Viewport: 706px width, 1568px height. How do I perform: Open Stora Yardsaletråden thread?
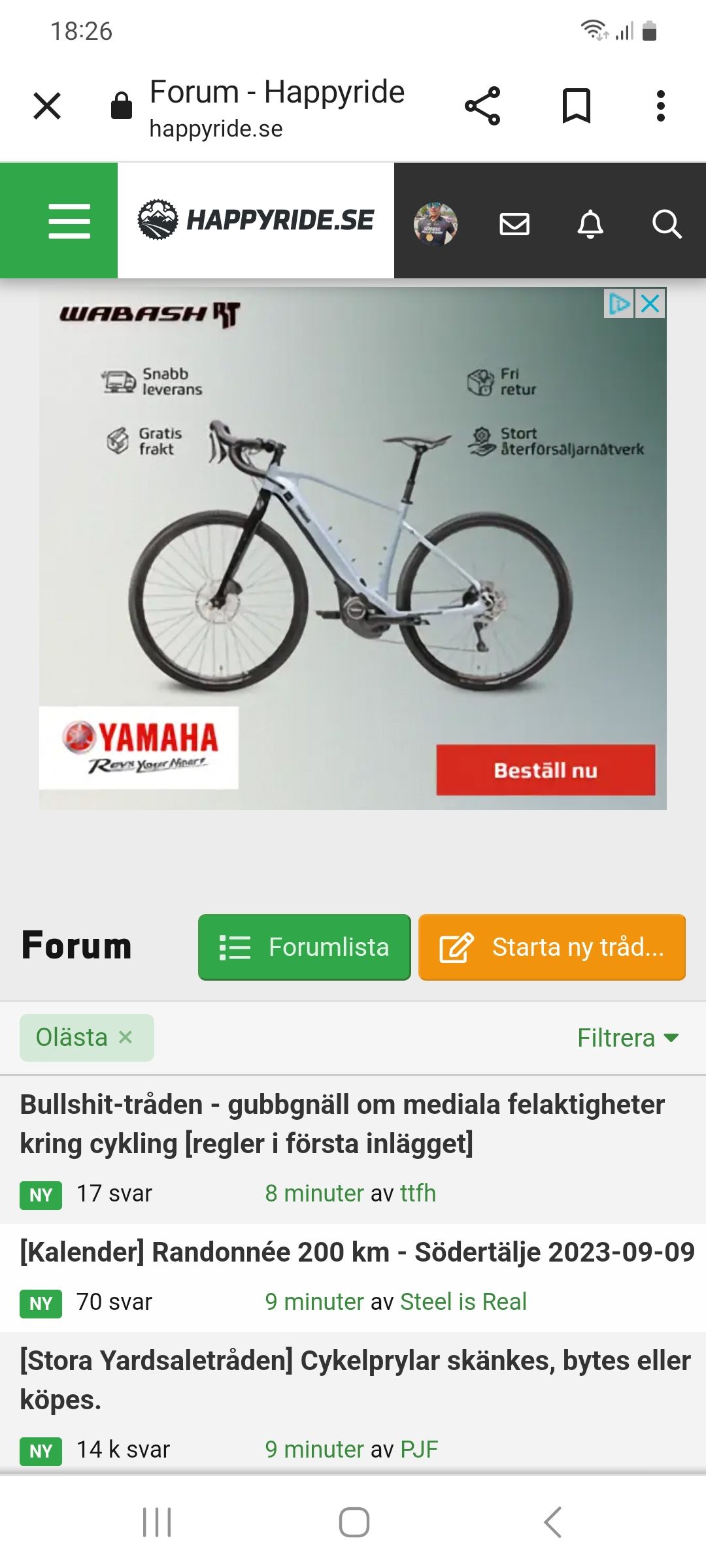[x=355, y=1379]
